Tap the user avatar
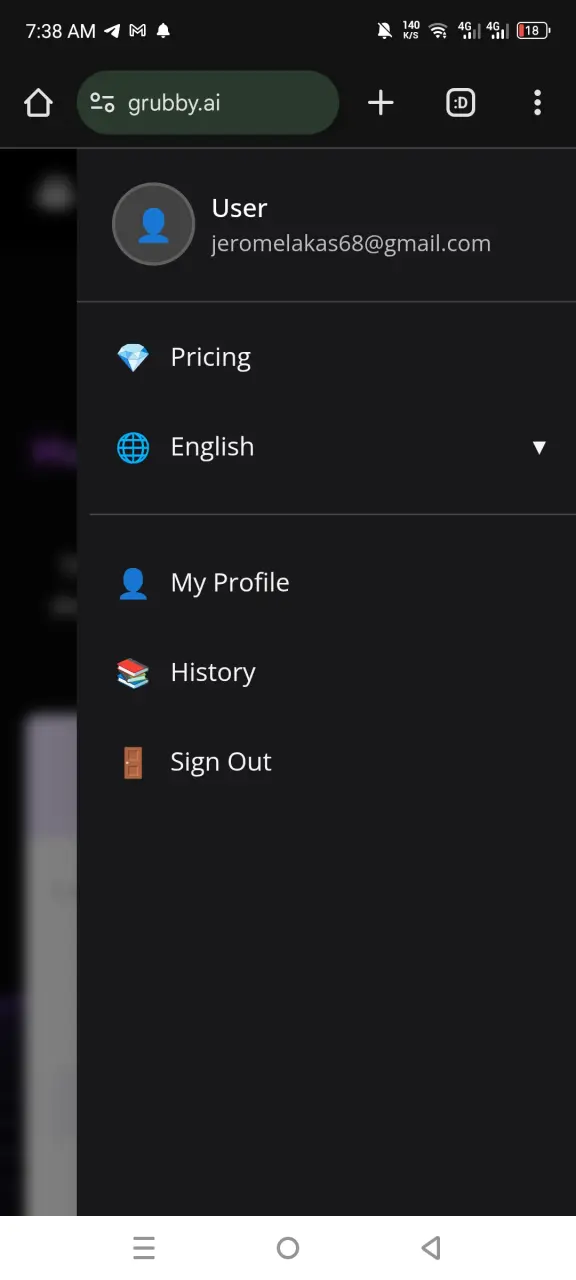The height and width of the screenshot is (1280, 576). click(153, 224)
